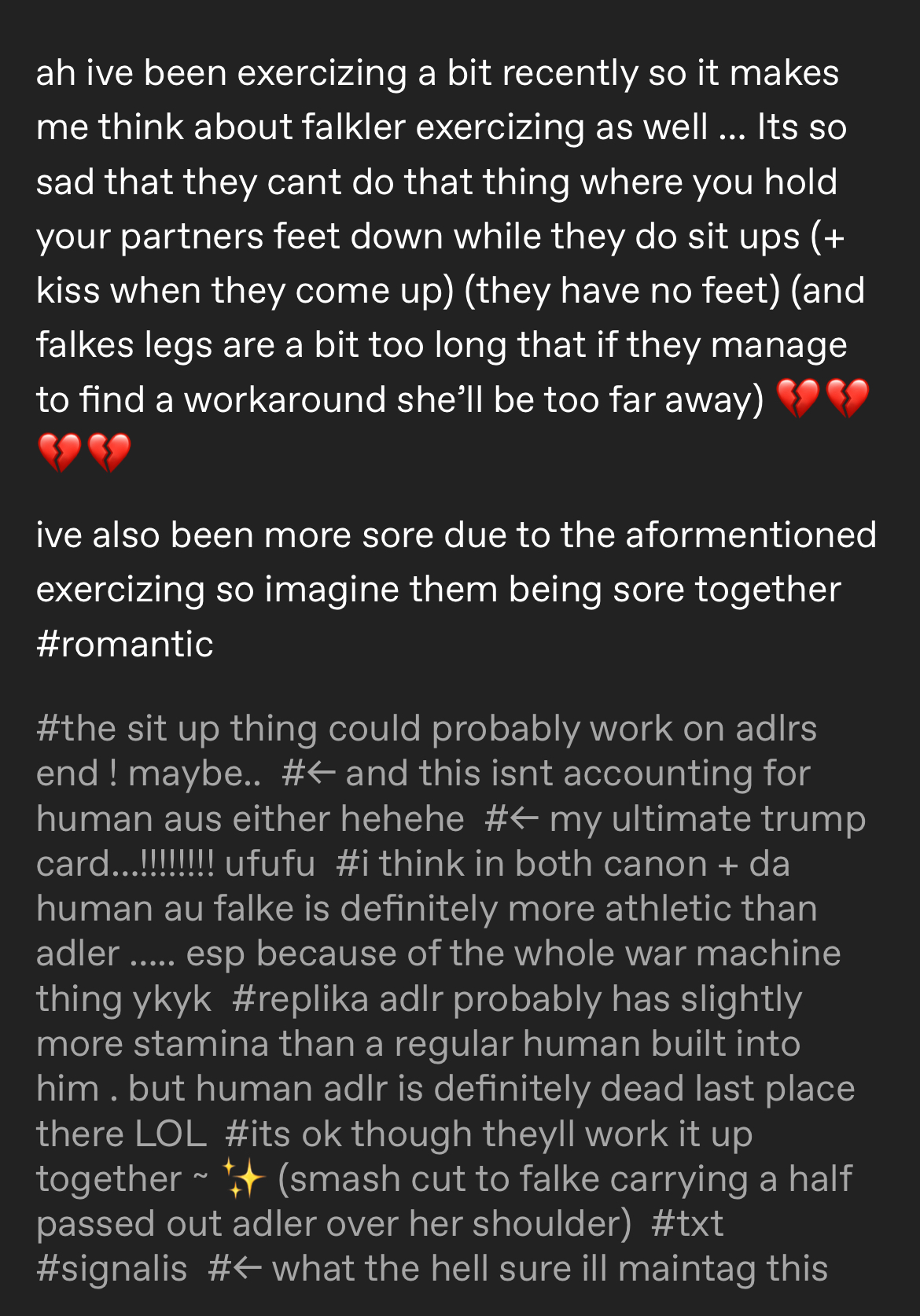920x1316 pixels.
Task: Open the #txt tag
Action: click(687, 1224)
